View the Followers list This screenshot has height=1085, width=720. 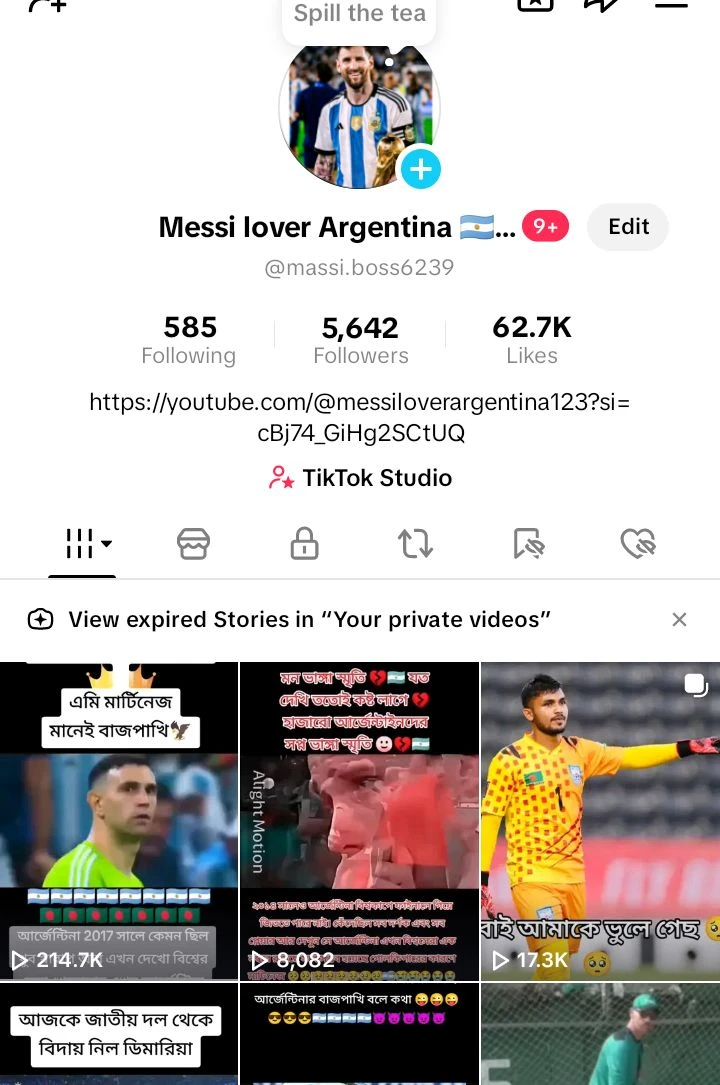click(360, 340)
